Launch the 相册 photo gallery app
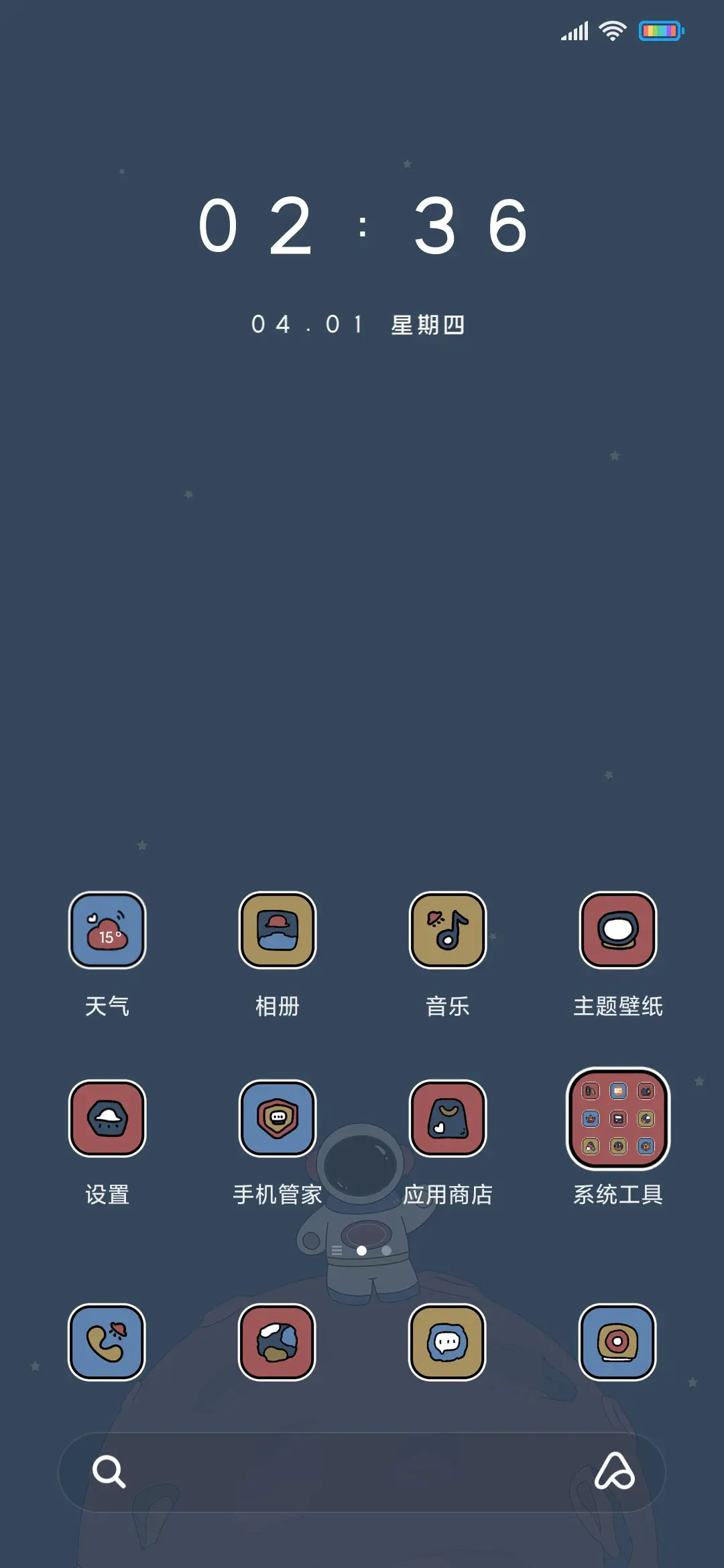724x1568 pixels. [278, 931]
